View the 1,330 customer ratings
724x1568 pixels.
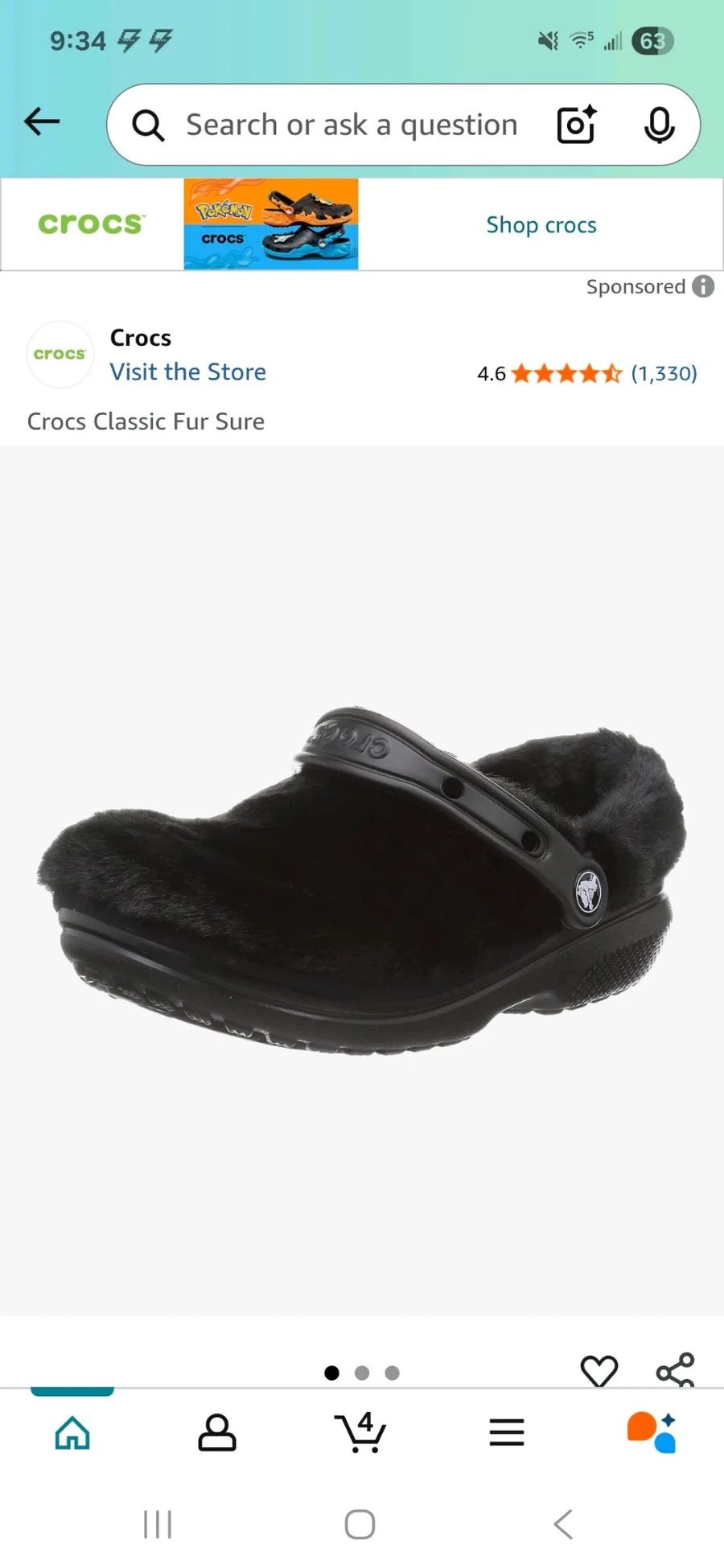(x=664, y=374)
